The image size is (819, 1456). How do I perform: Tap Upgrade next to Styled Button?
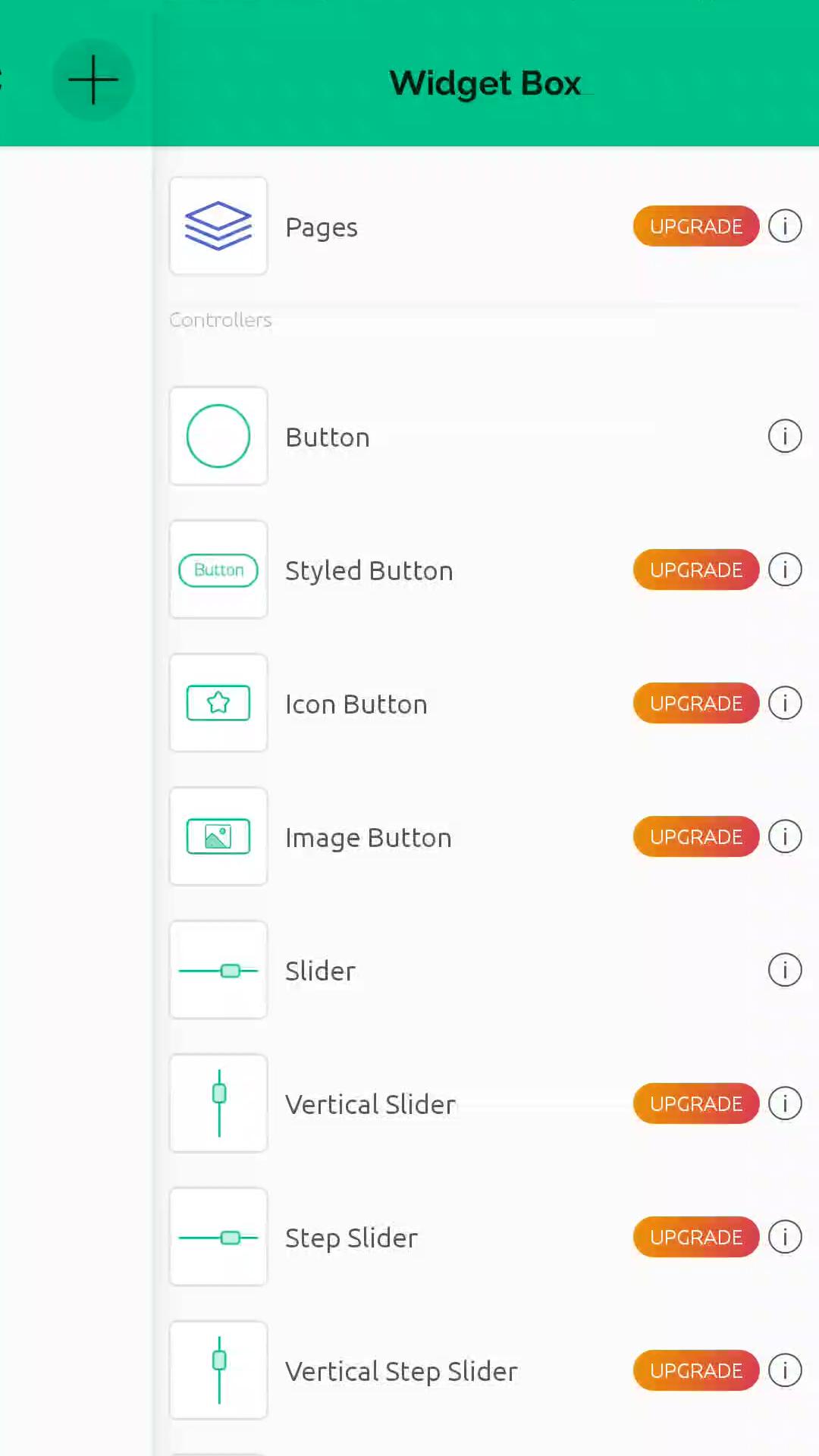[695, 570]
